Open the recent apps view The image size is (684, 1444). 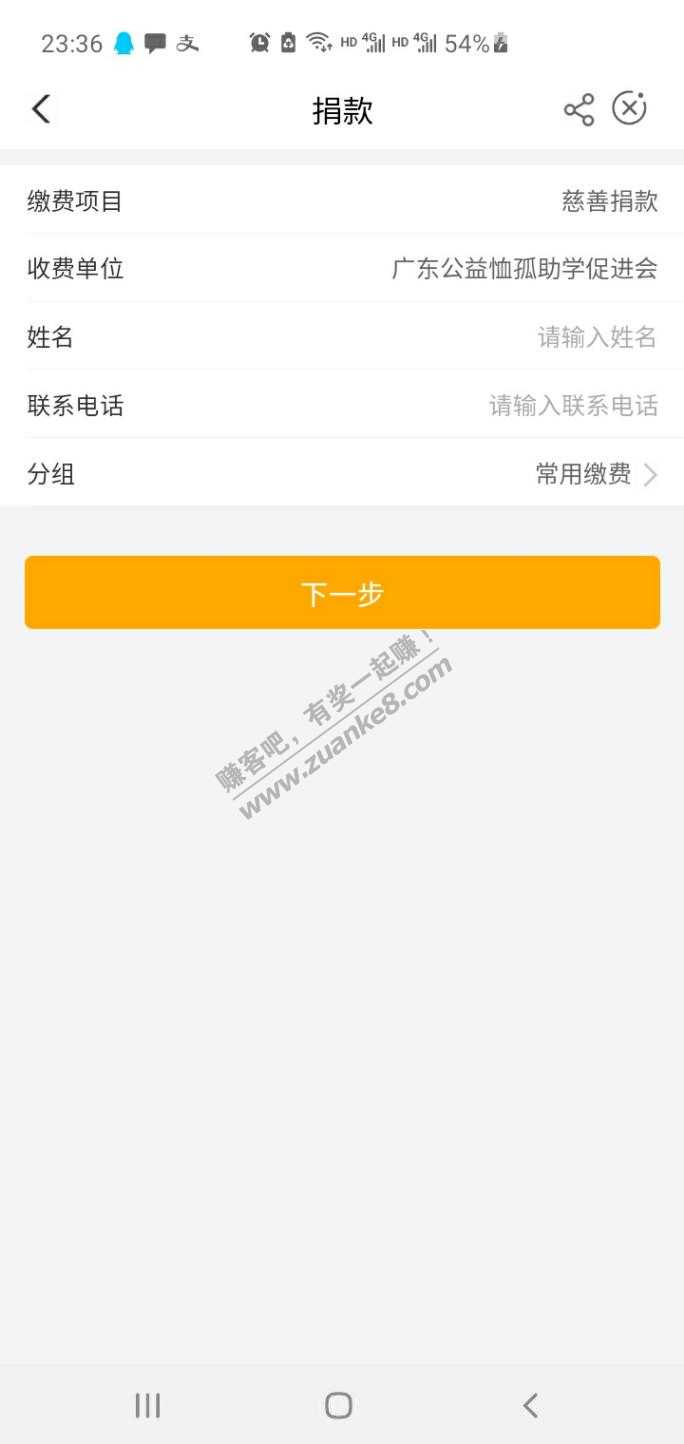pyautogui.click(x=148, y=1405)
